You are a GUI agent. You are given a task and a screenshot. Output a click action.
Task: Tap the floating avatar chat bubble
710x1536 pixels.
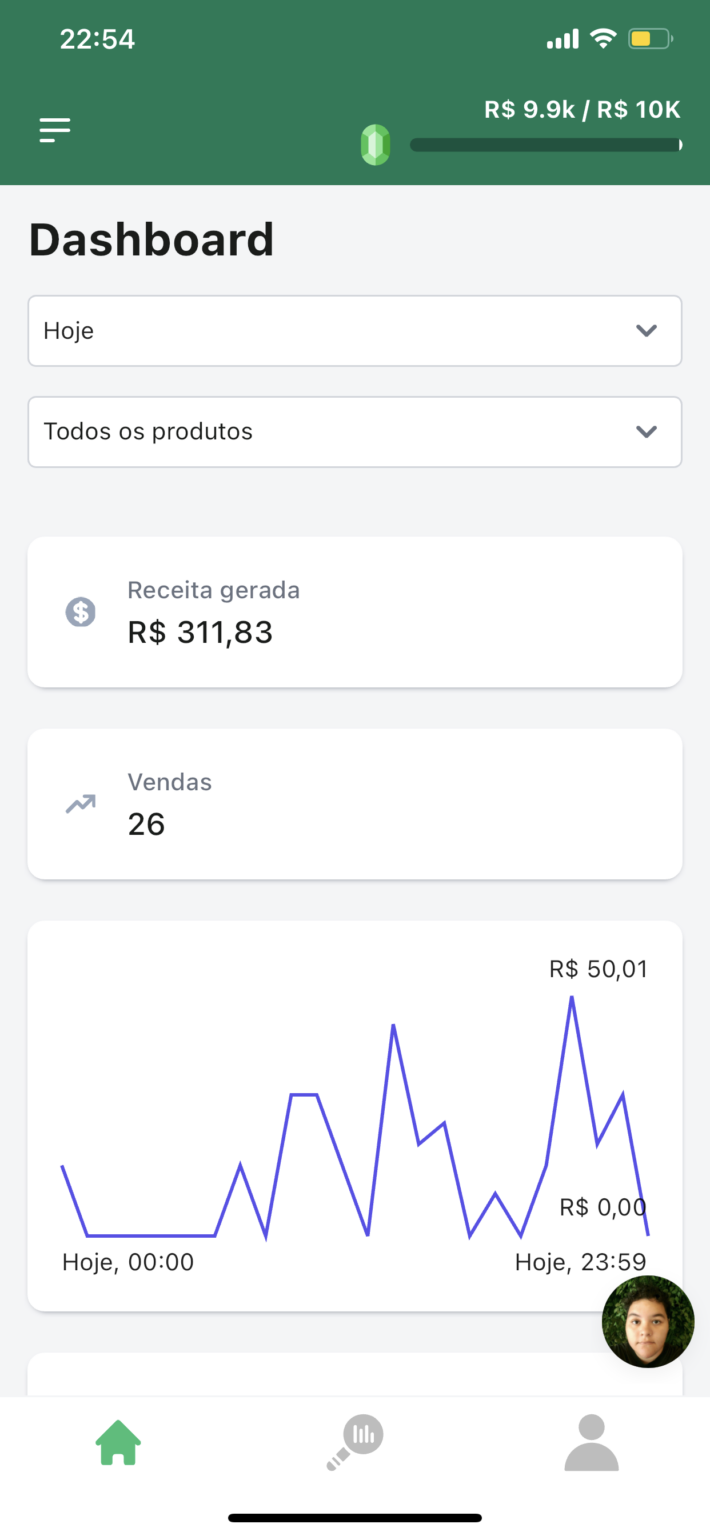(x=648, y=1322)
